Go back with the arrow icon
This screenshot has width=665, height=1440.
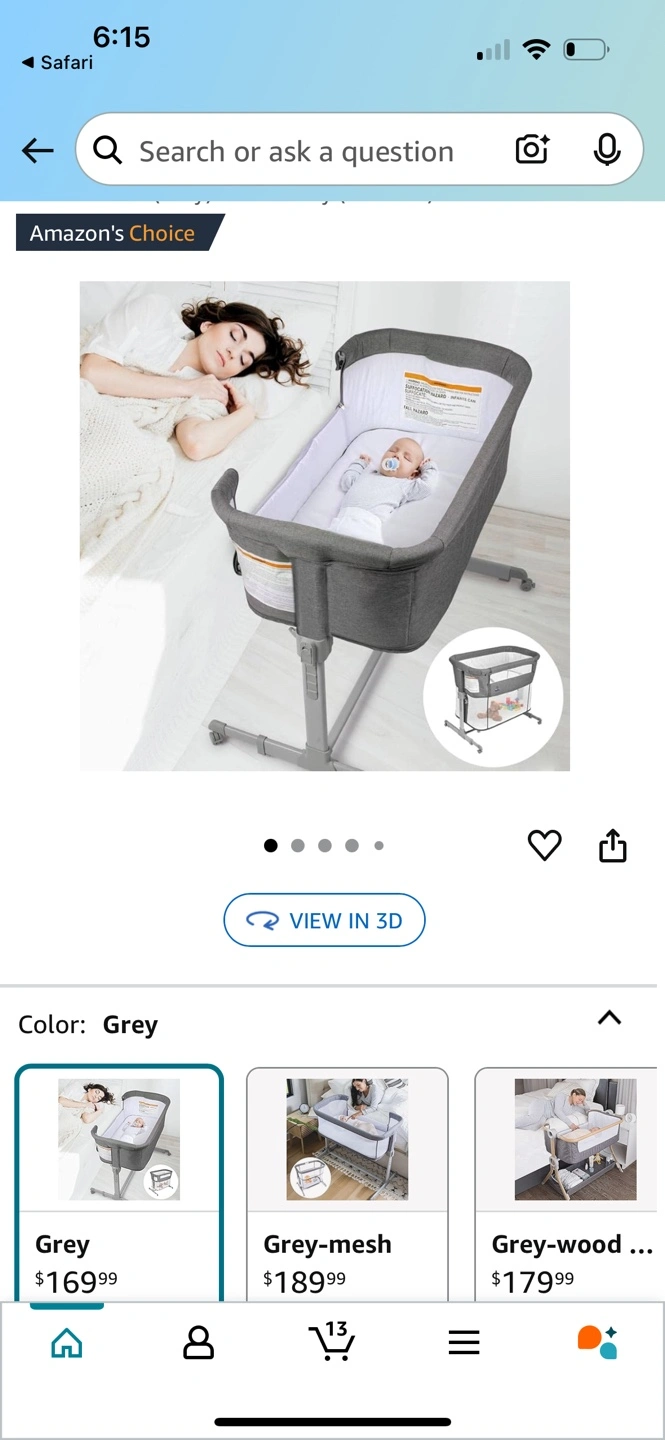(38, 151)
